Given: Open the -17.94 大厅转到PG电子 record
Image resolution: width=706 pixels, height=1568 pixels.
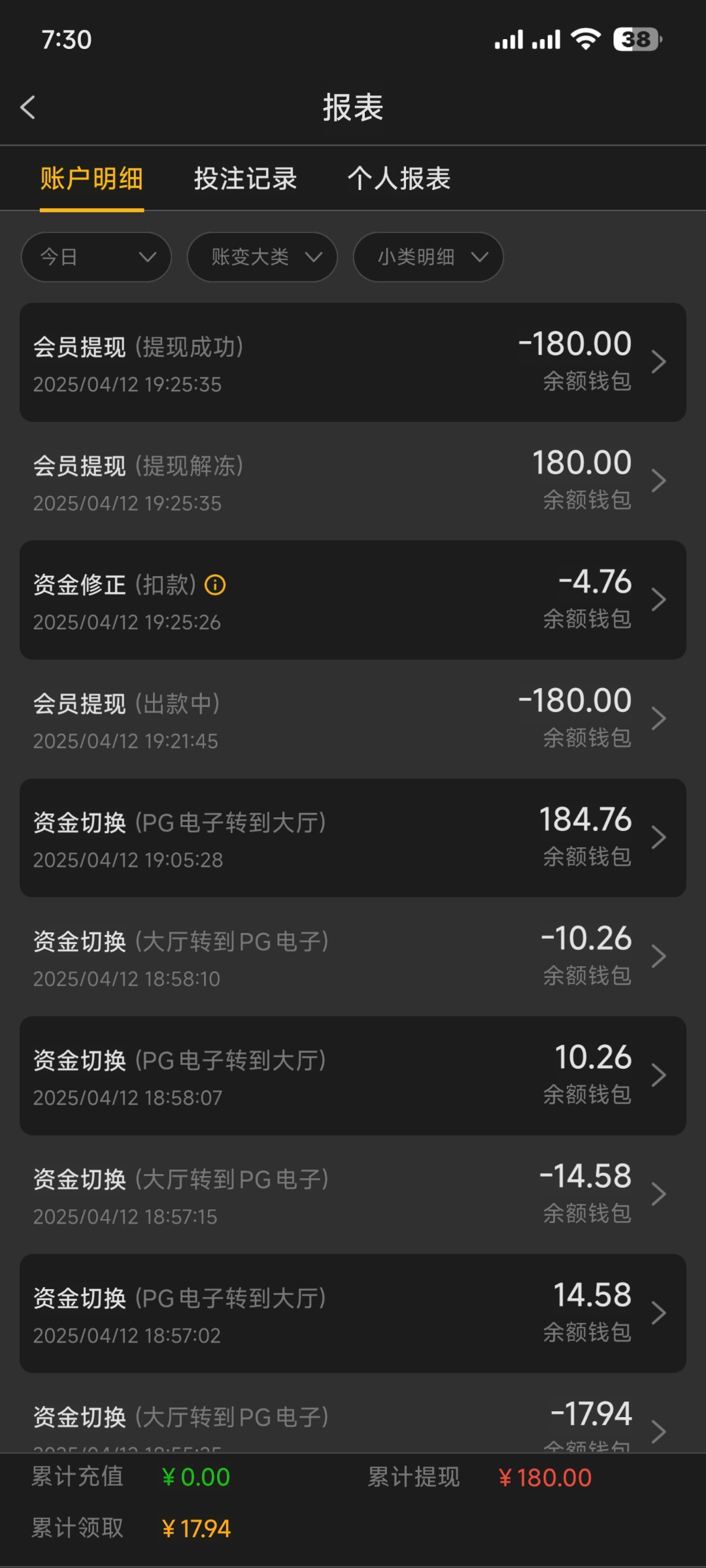Looking at the screenshot, I should coord(353,1414).
